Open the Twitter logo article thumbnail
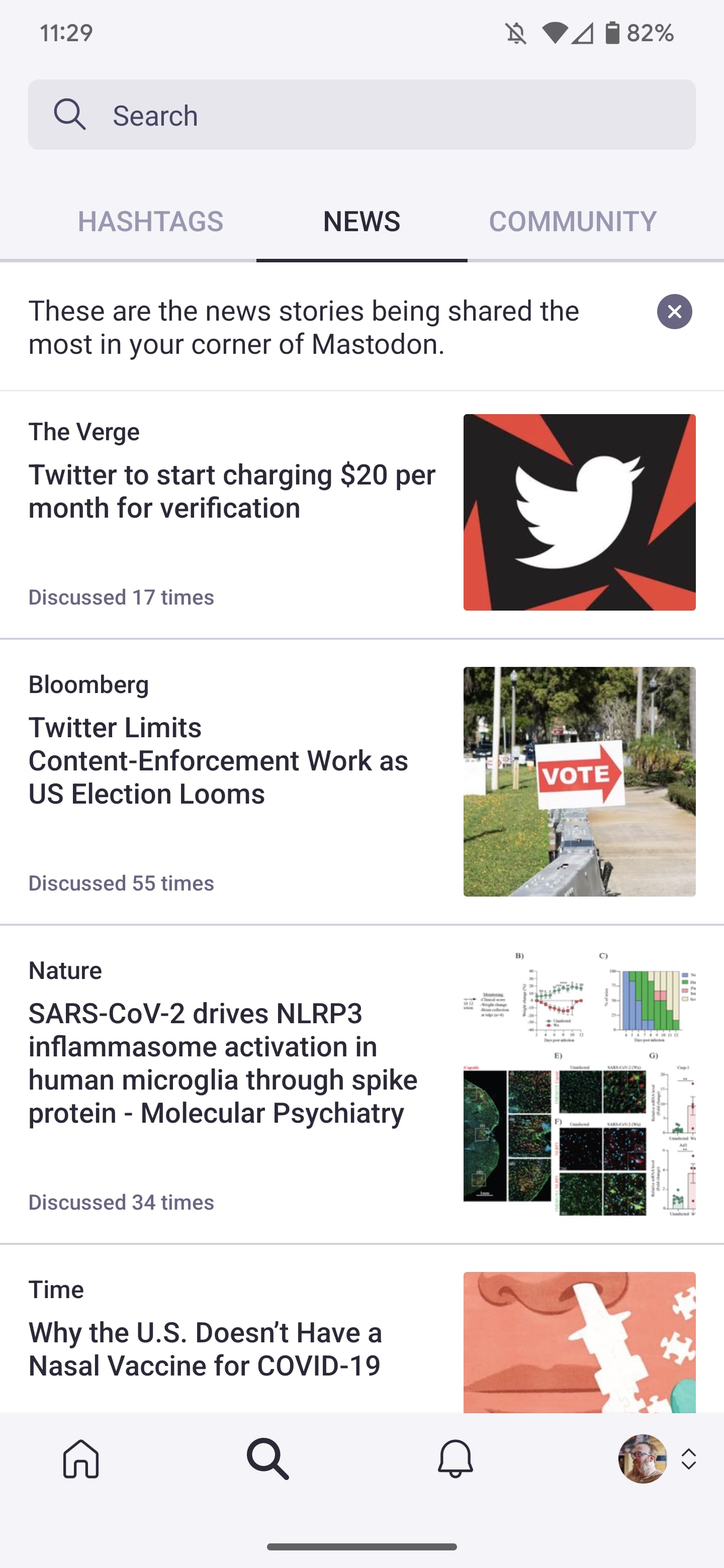The image size is (724, 1568). 579,511
